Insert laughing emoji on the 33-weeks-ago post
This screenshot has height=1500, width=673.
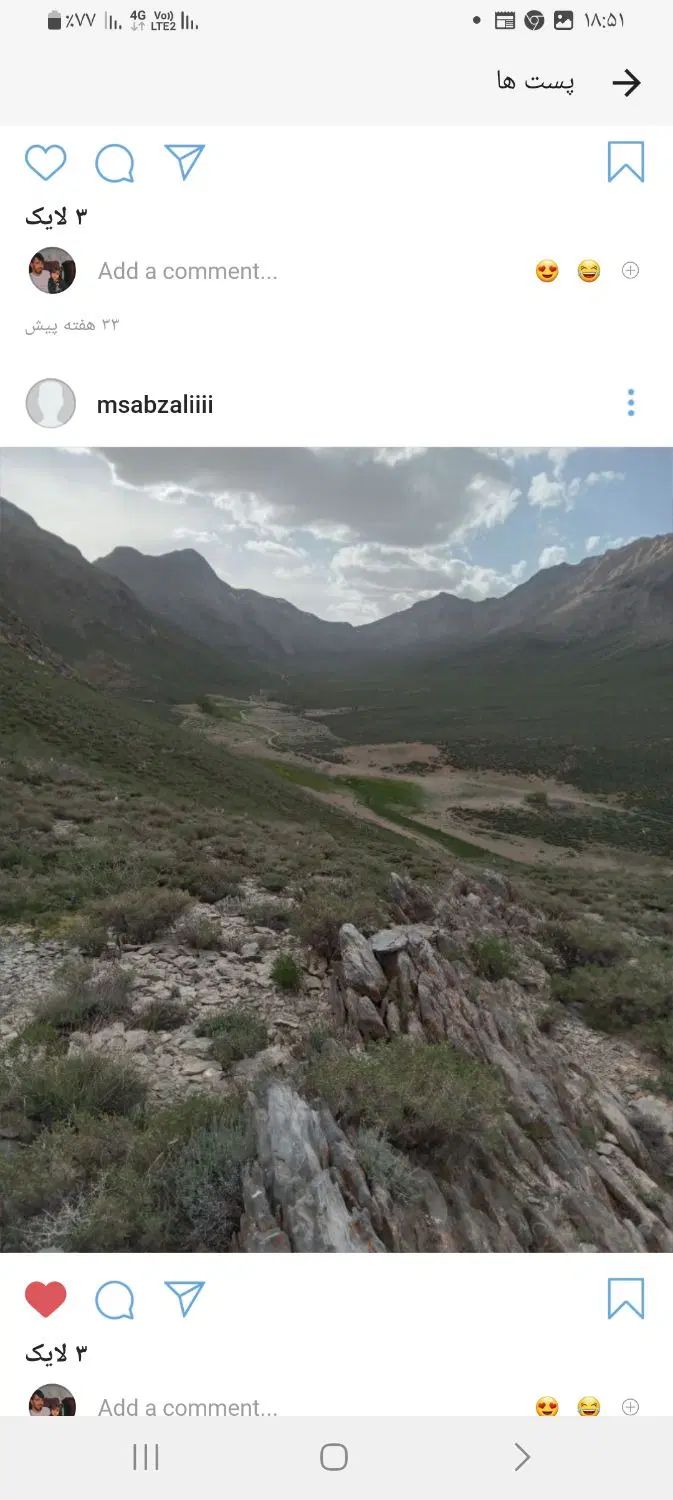(589, 271)
